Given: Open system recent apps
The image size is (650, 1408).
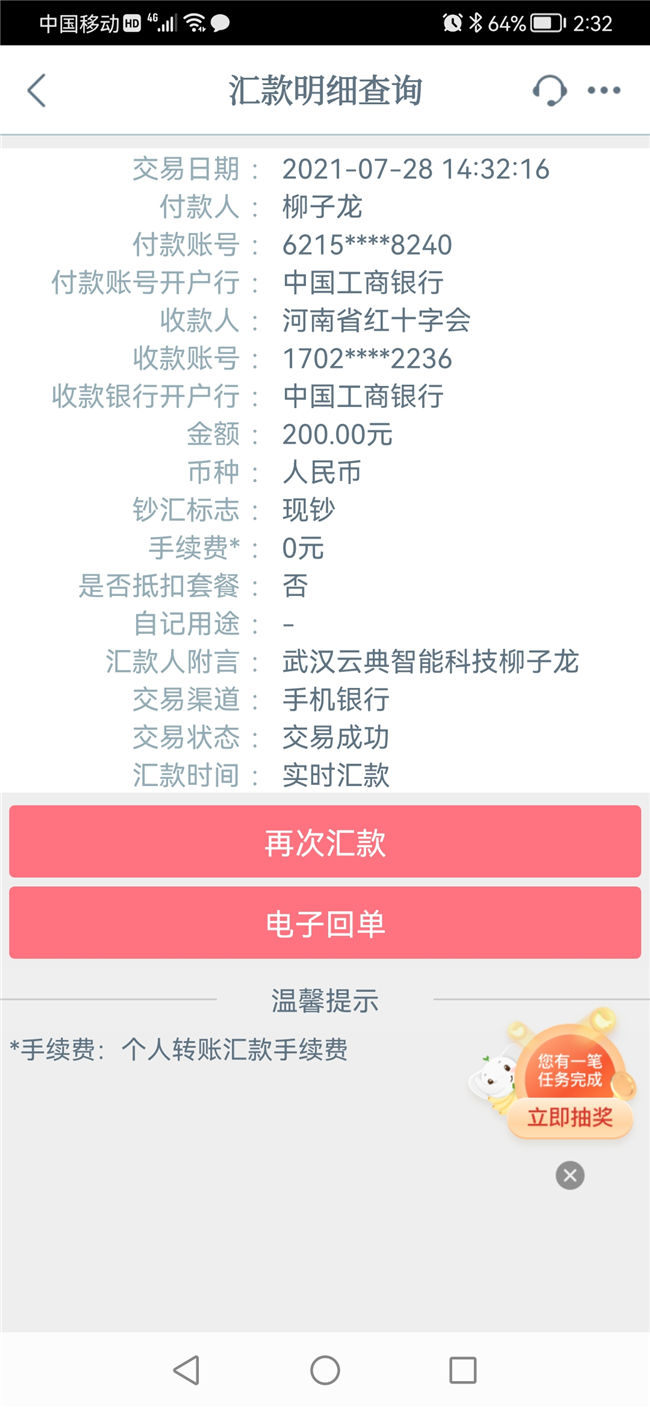Looking at the screenshot, I should (463, 1370).
